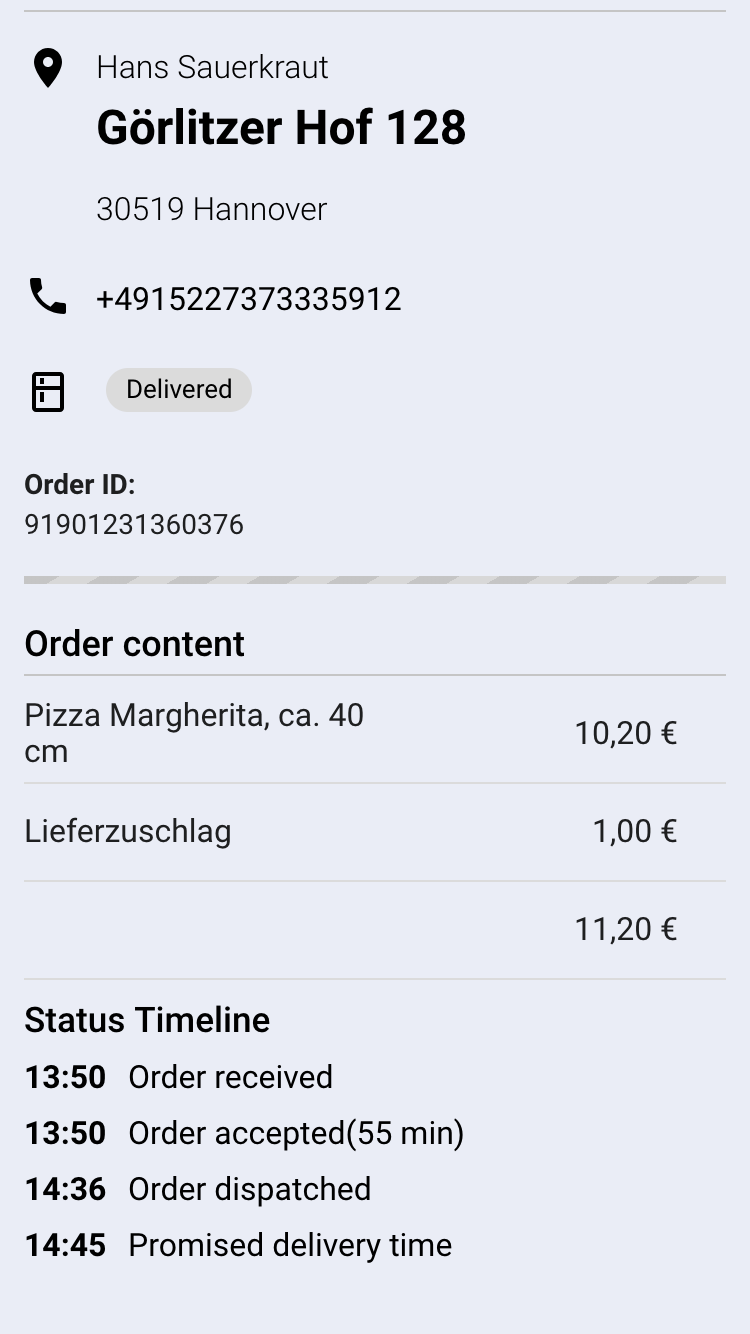Click the striped progress bar below the Order ID

coord(375,578)
